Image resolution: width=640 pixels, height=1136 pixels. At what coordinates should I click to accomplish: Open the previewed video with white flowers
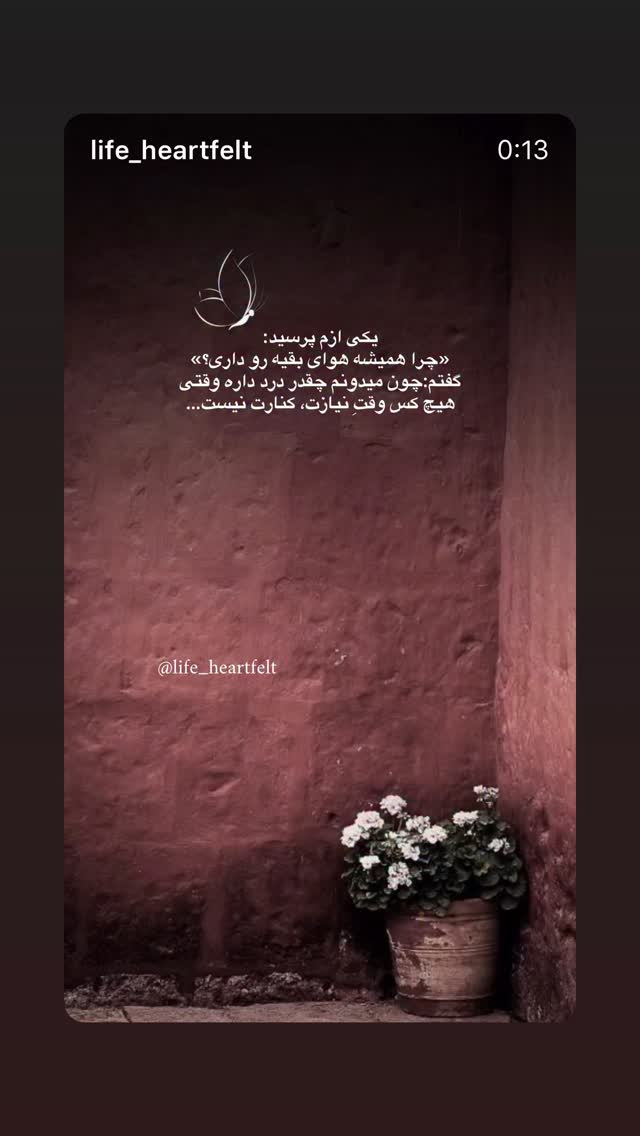coord(320,567)
